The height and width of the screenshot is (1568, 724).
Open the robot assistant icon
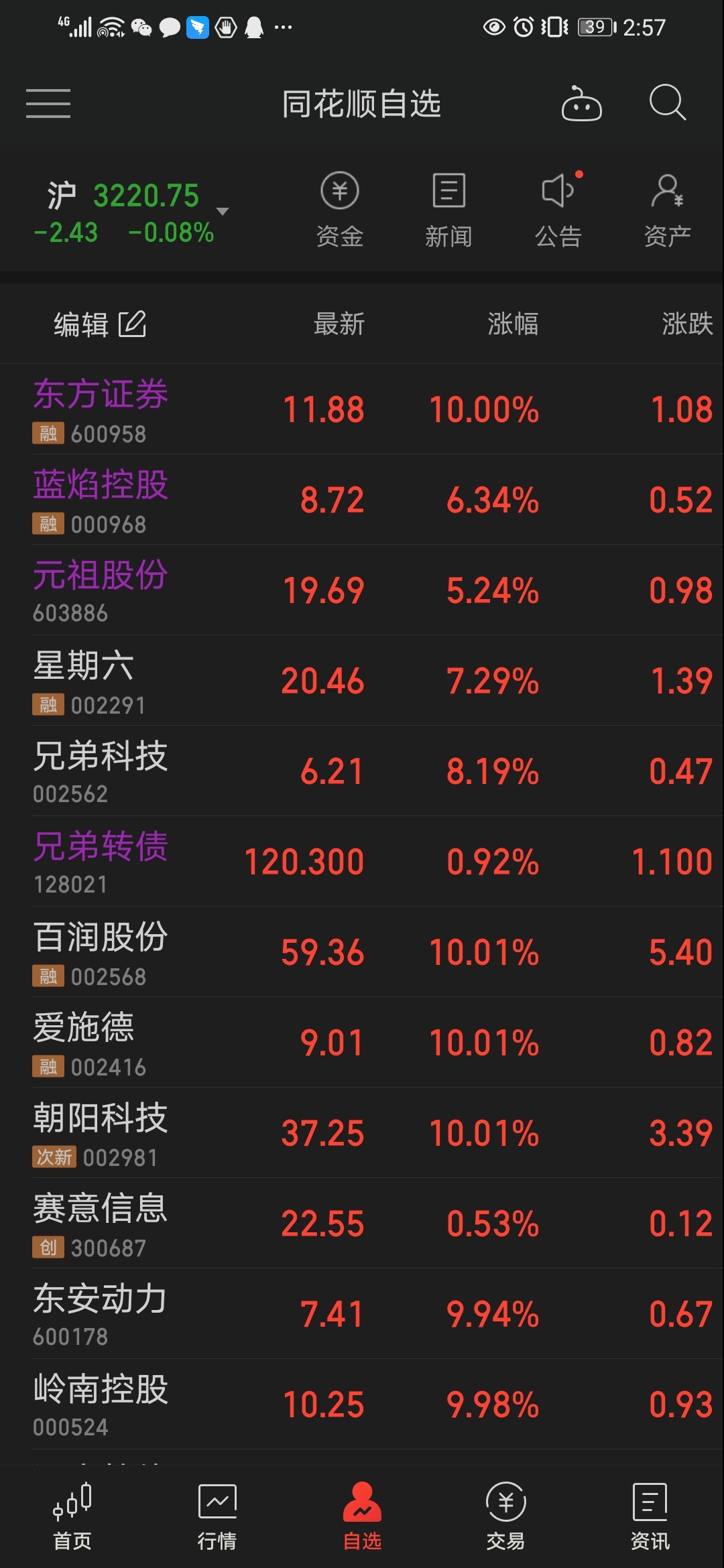[x=581, y=103]
